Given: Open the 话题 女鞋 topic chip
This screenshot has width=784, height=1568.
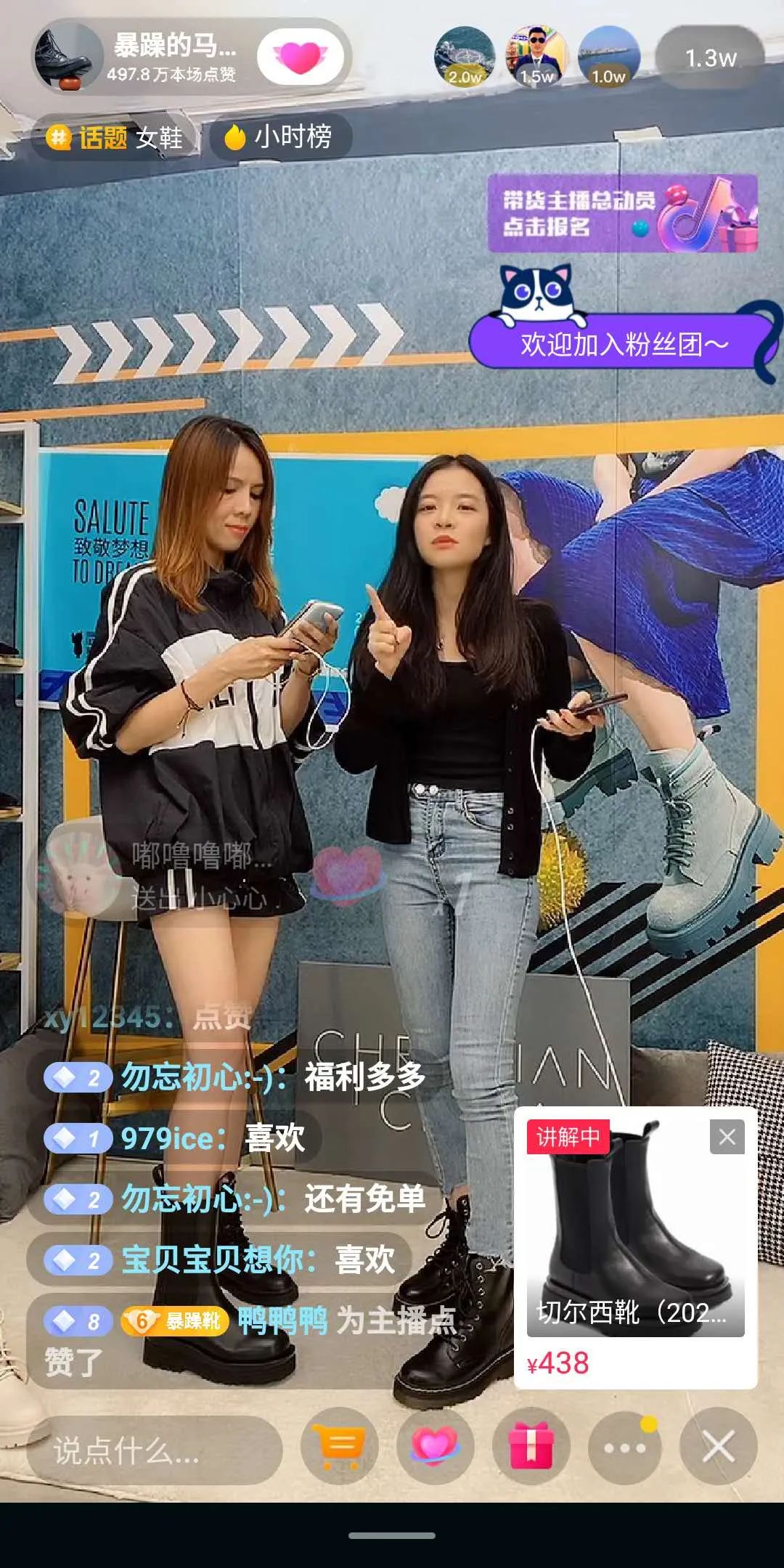Looking at the screenshot, I should coord(116,136).
